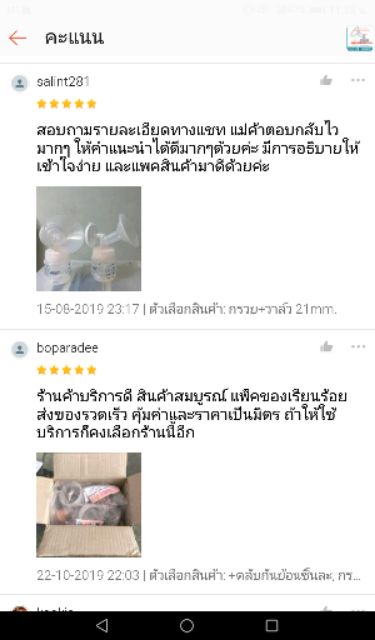Open the product thumbnail in top bar
The height and width of the screenshot is (640, 375).
click(359, 39)
